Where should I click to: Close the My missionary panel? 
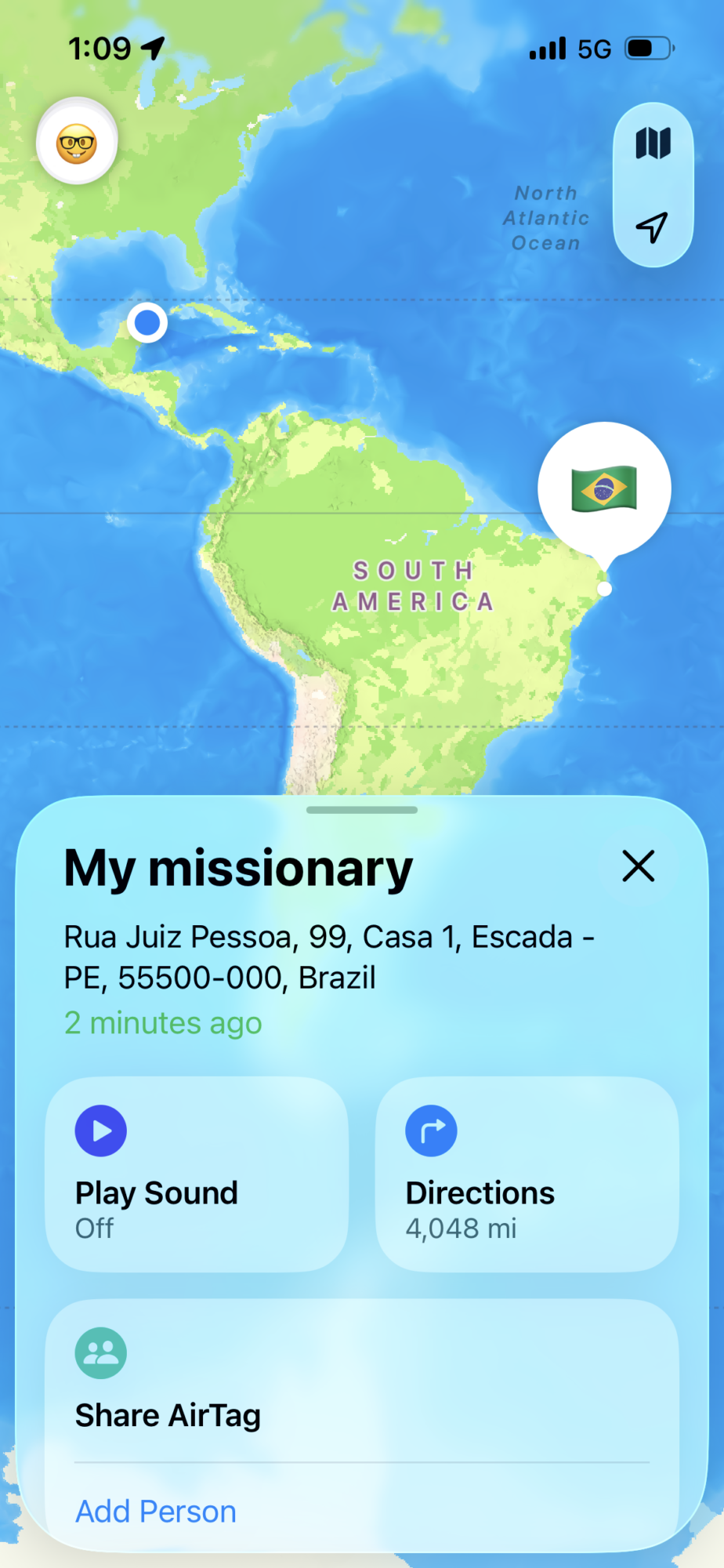coord(638,866)
